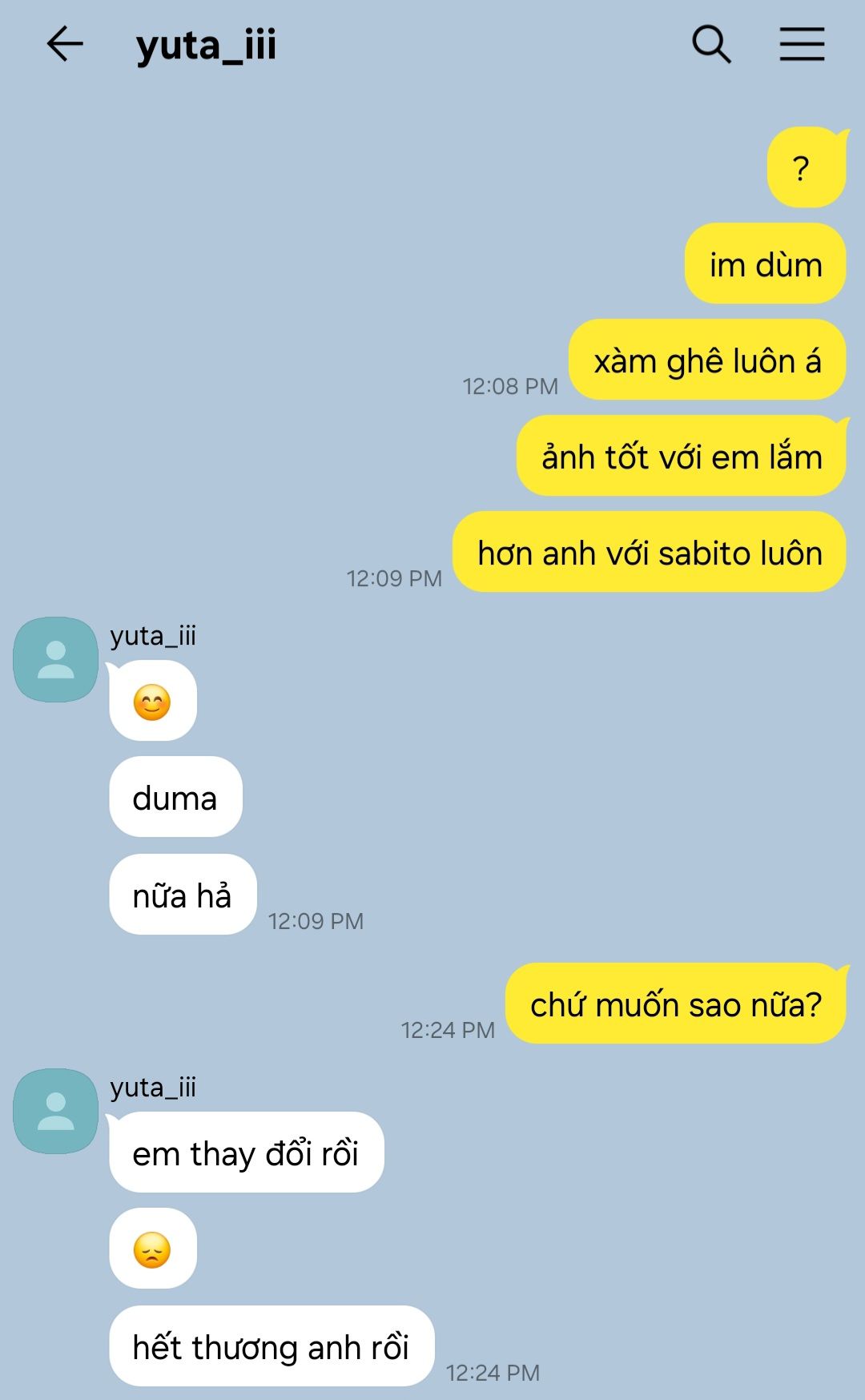Open yuta_iii's avatar beside em thay đổi rồi

56,1111
